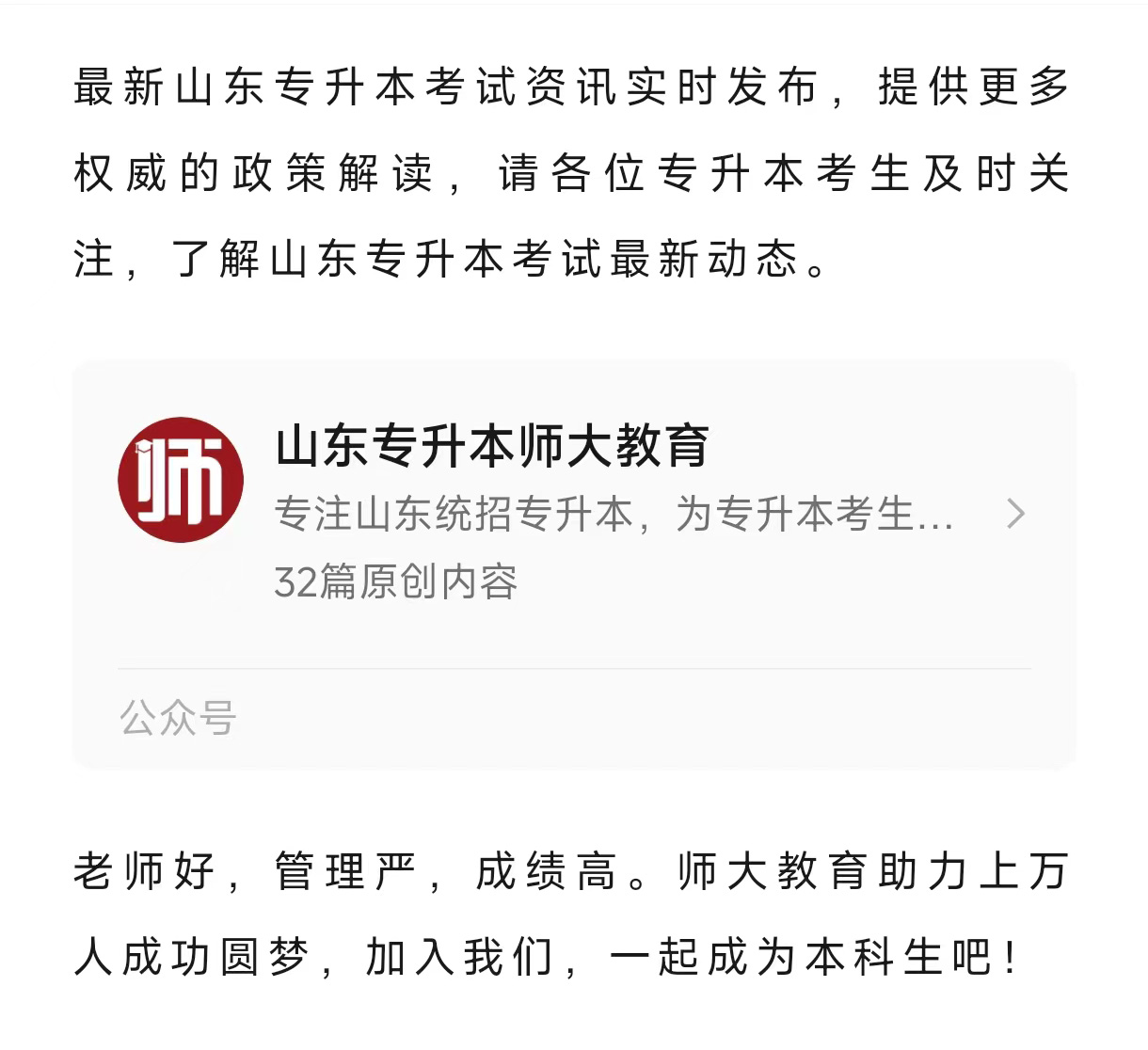Open the 山东专升本师大教育 official account card
Image resolution: width=1148 pixels, height=1050 pixels.
pyautogui.click(x=574, y=513)
